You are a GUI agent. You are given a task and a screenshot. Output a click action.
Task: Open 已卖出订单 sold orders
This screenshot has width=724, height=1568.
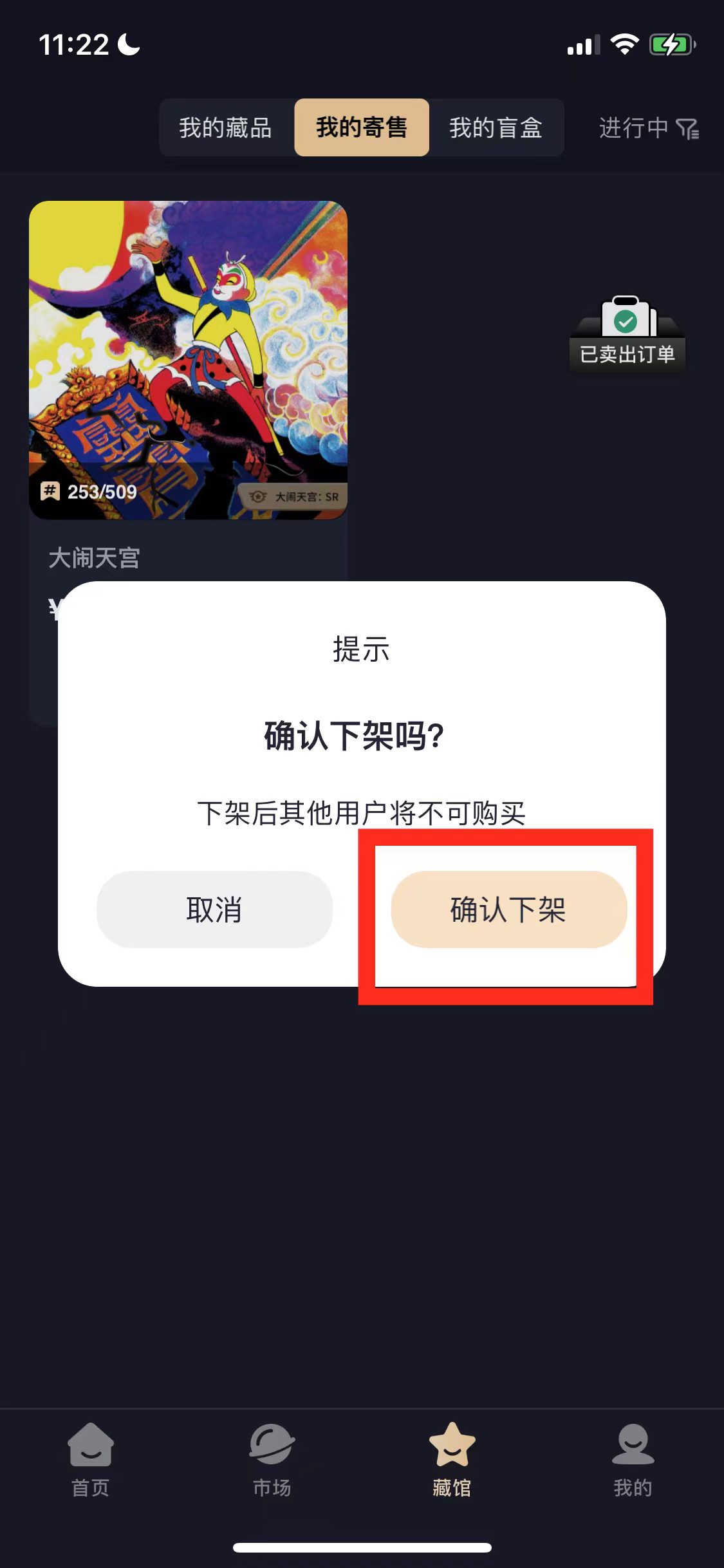coord(627,335)
